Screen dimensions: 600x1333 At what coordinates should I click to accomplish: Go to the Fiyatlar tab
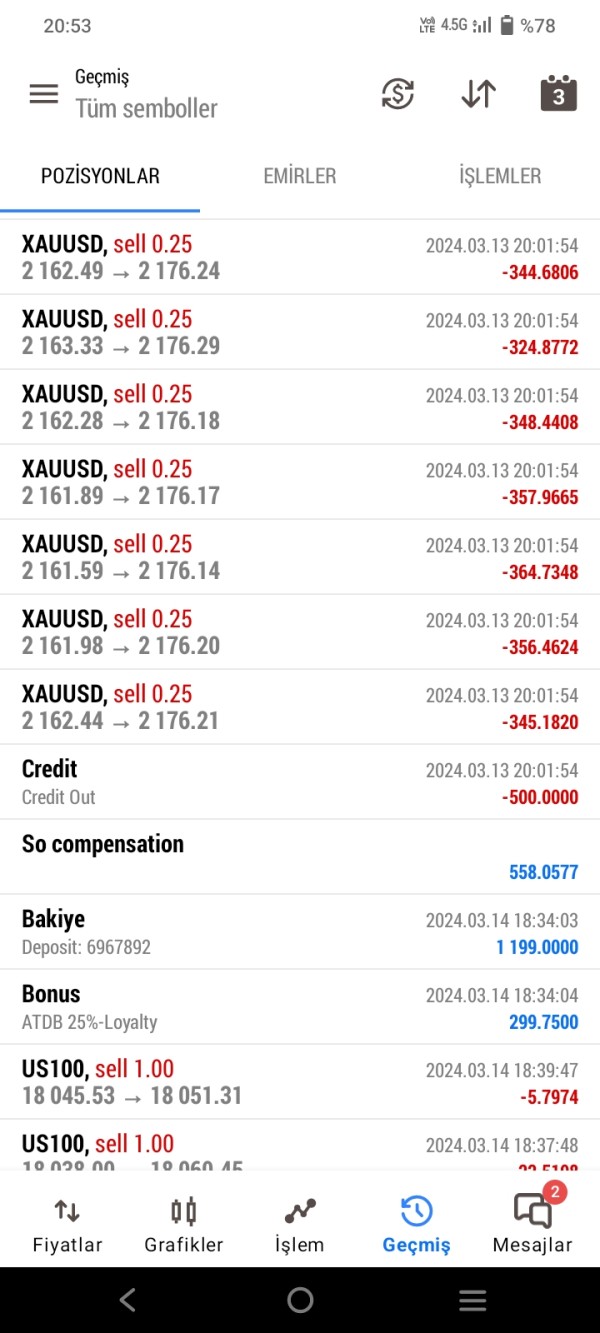click(x=67, y=1226)
